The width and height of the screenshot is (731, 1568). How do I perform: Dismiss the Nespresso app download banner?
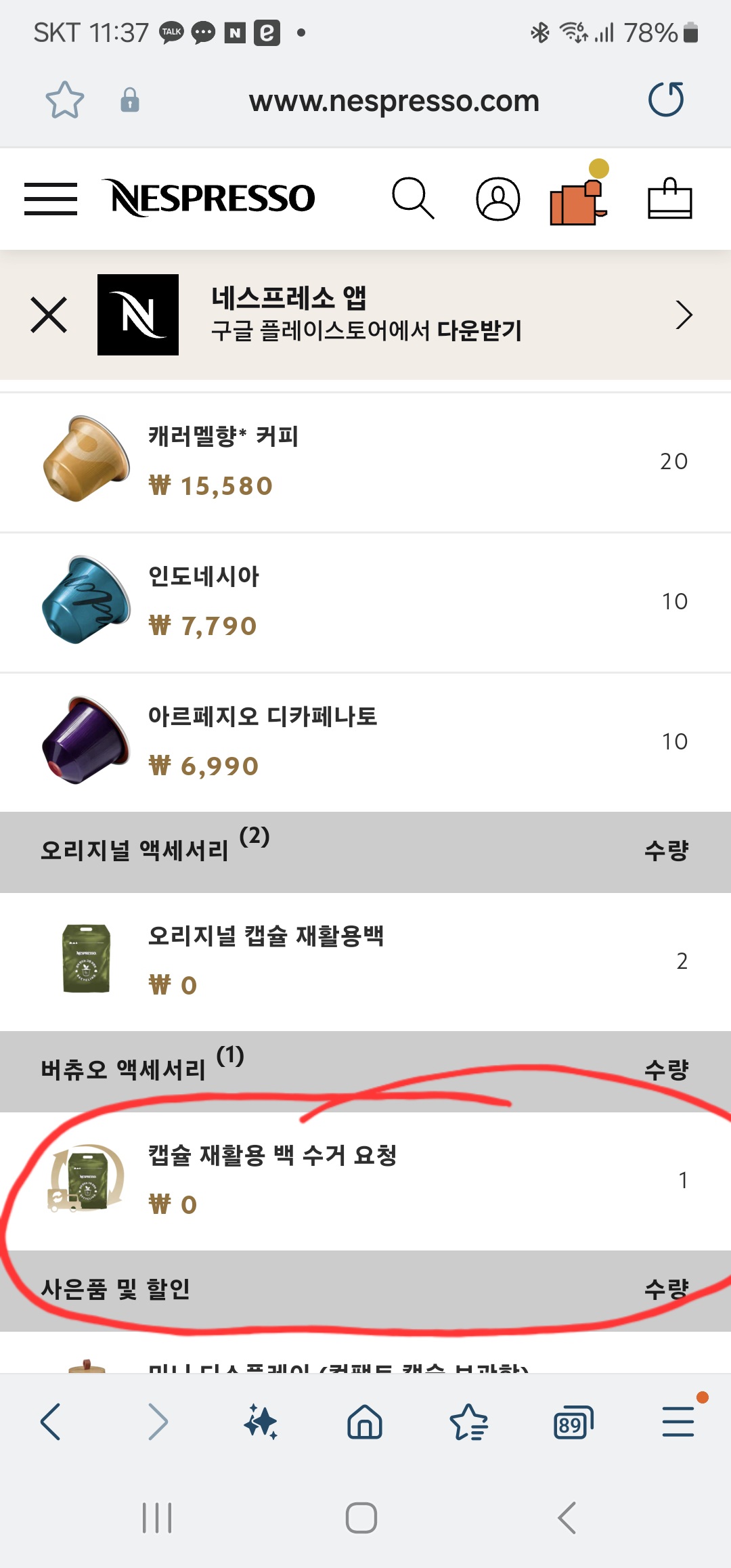(x=49, y=315)
